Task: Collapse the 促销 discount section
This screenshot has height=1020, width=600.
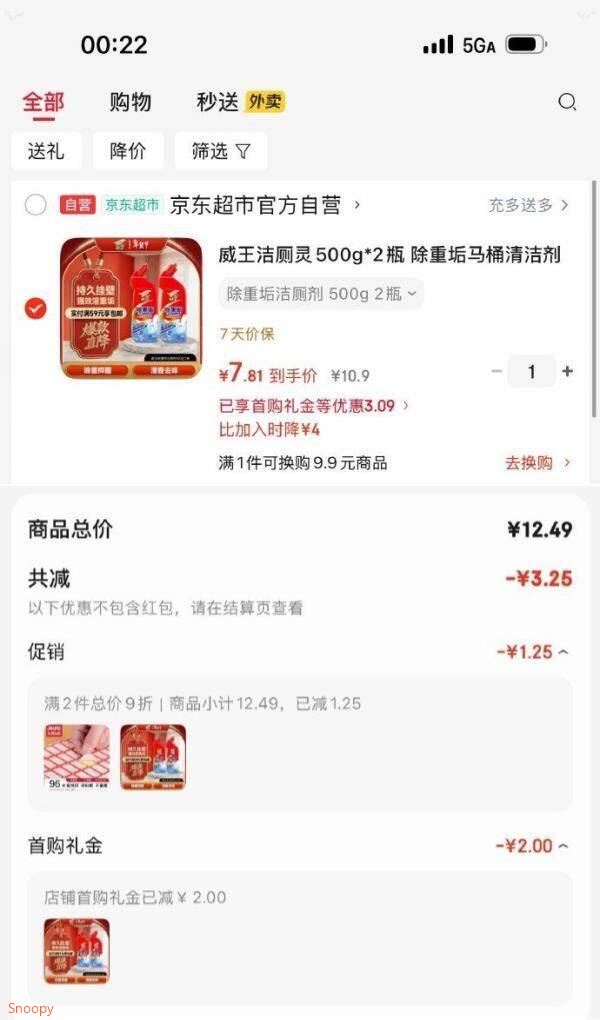Action: tap(533, 652)
